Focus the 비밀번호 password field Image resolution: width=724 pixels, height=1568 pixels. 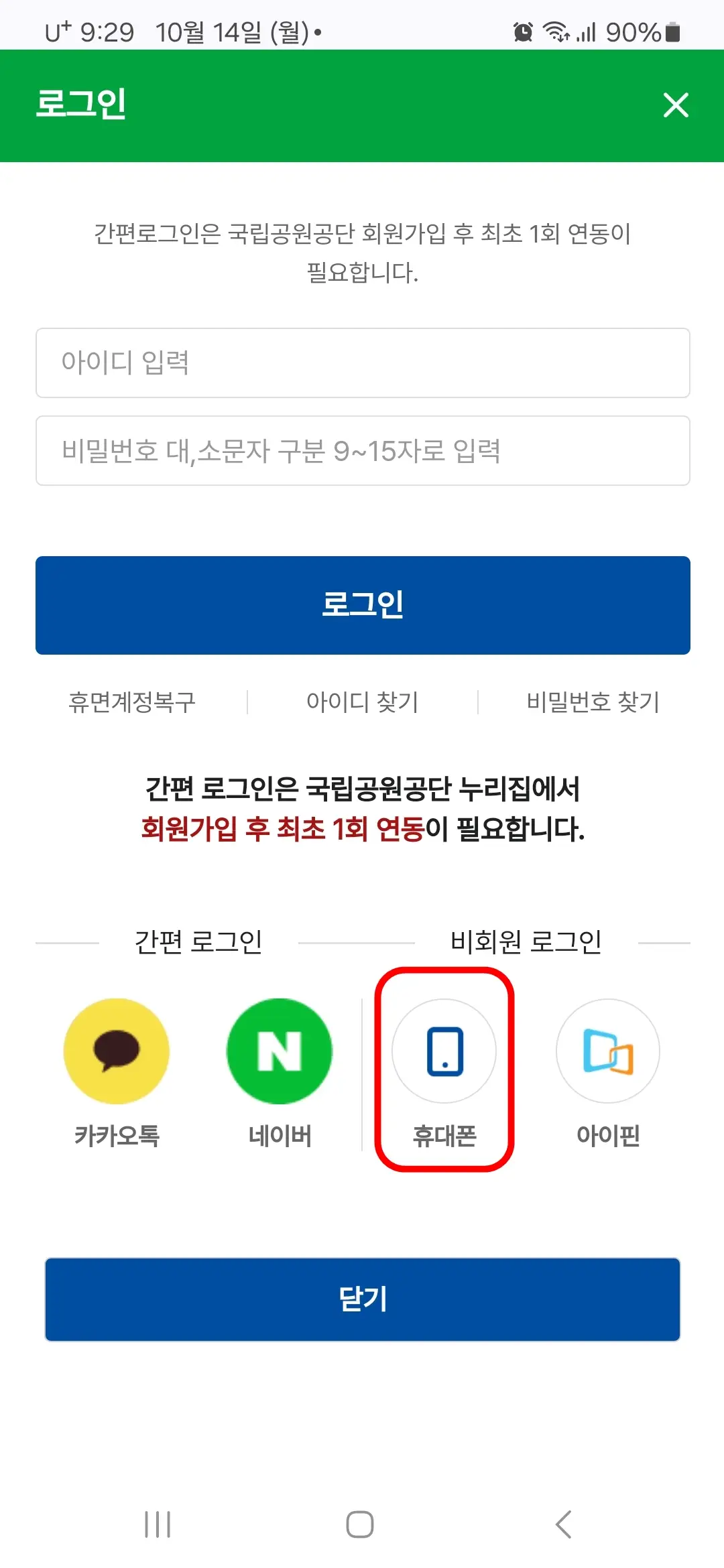362,450
